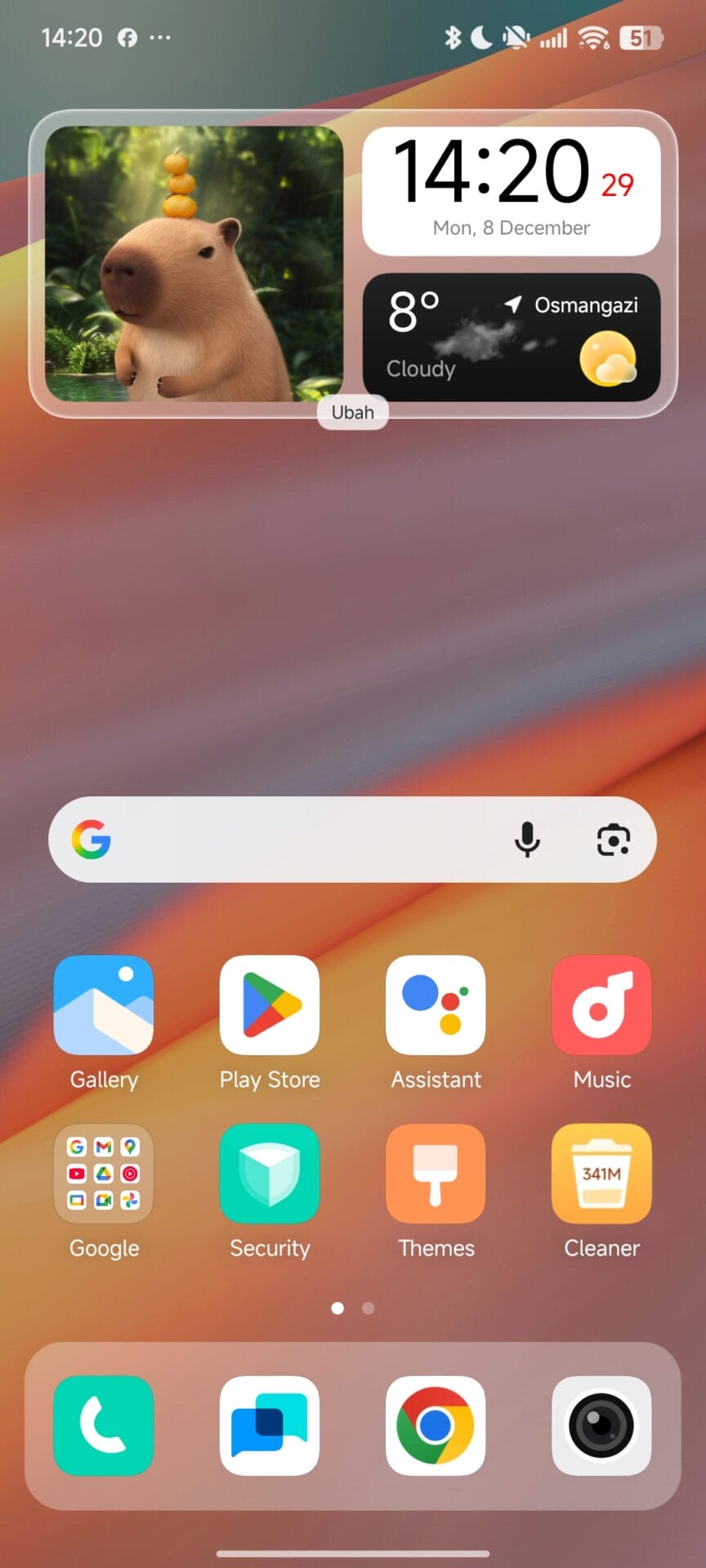The height and width of the screenshot is (1568, 706).
Task: Launch the Play Store
Action: coord(270,1005)
